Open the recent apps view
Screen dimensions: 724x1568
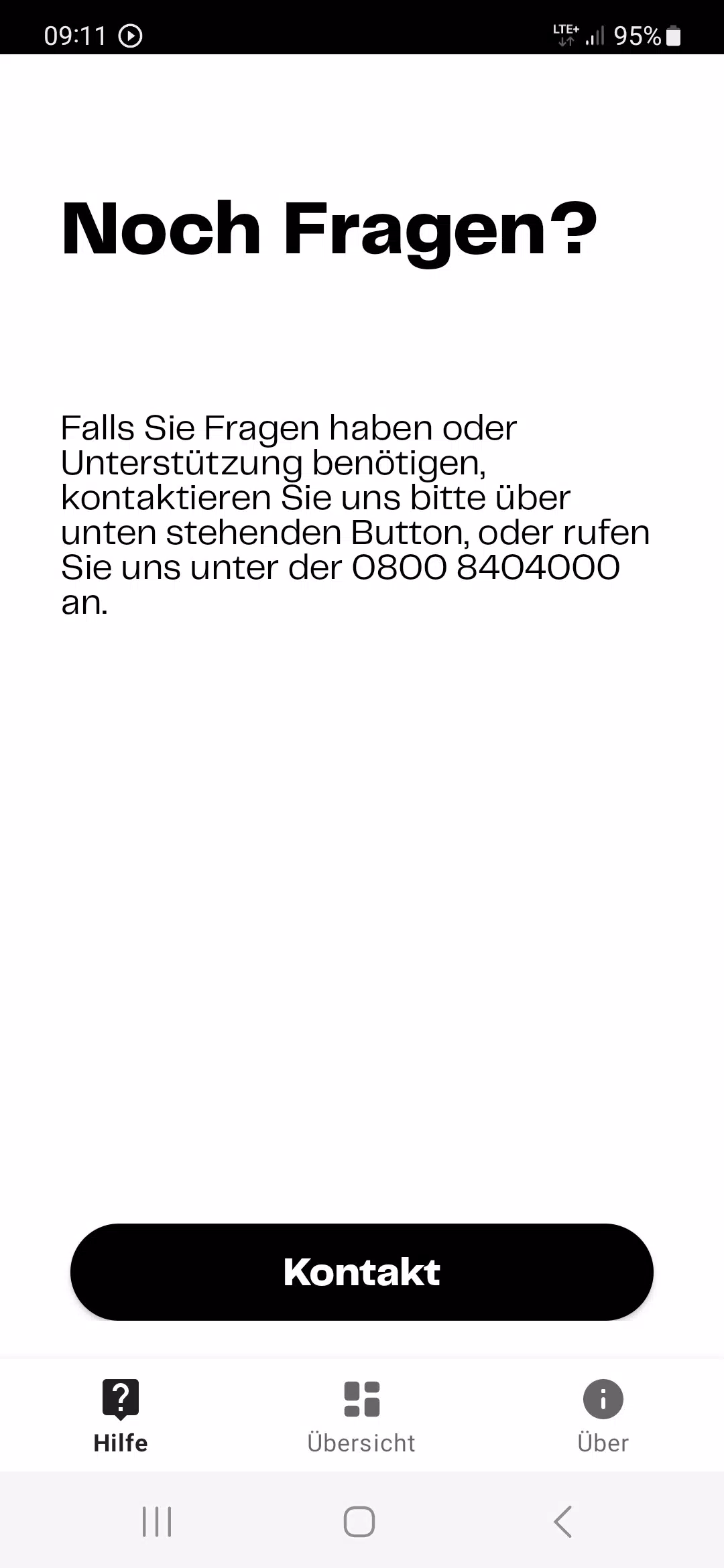pyautogui.click(x=157, y=1522)
